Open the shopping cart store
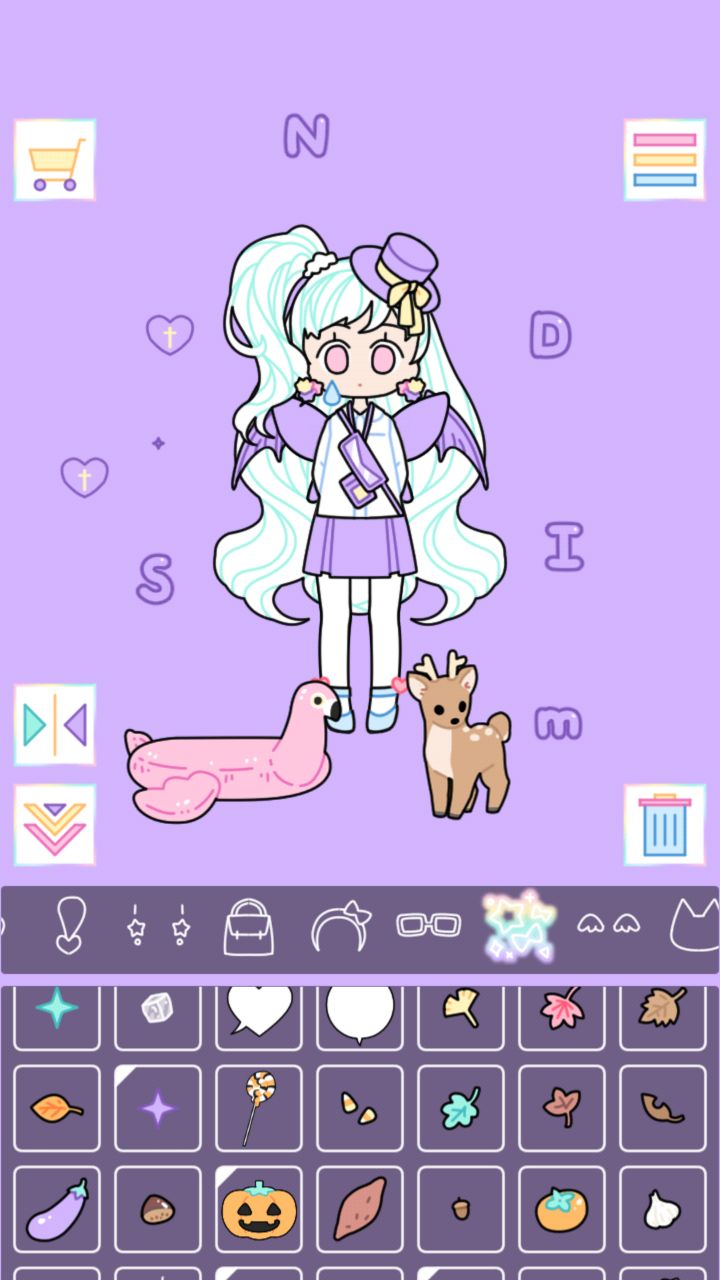 click(55, 160)
